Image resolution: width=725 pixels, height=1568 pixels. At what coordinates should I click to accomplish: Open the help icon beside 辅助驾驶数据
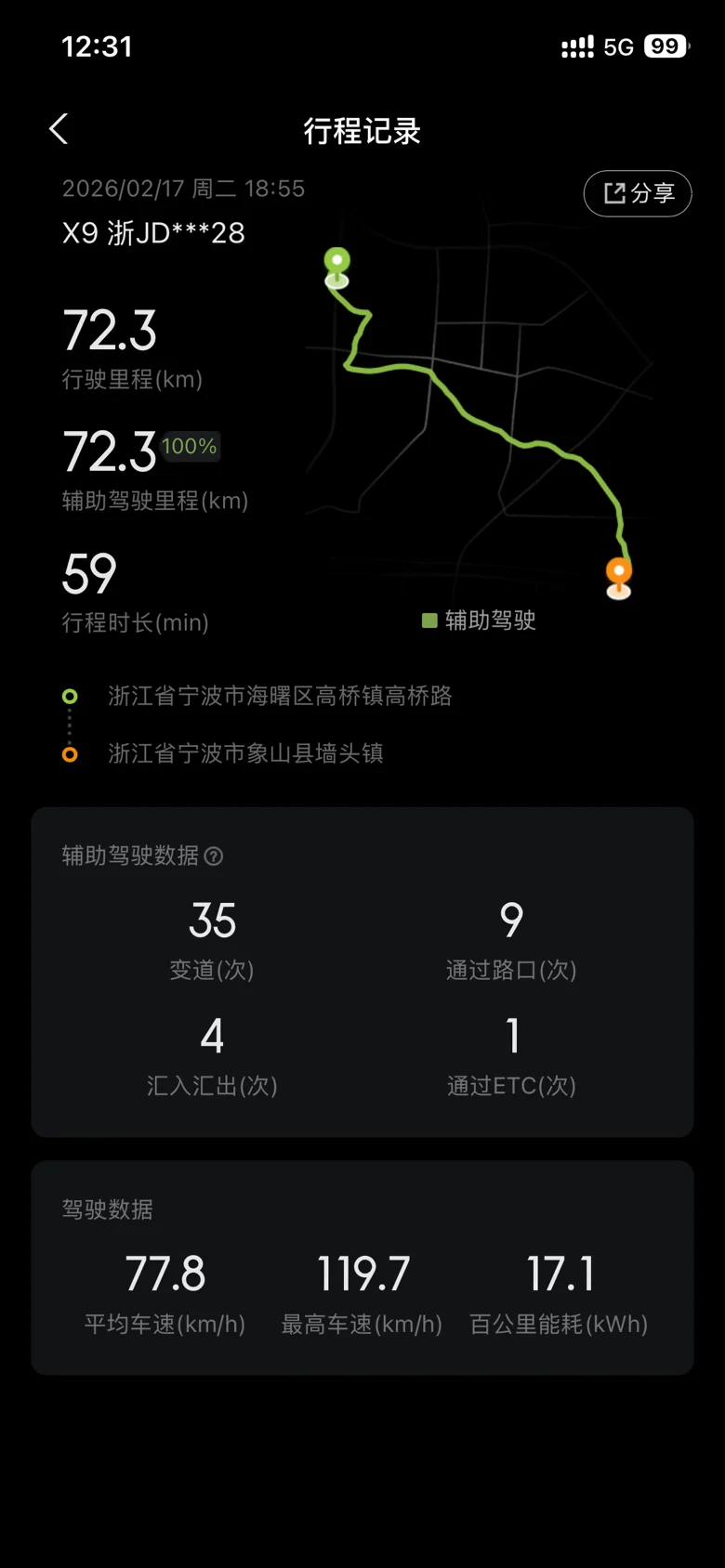click(214, 856)
